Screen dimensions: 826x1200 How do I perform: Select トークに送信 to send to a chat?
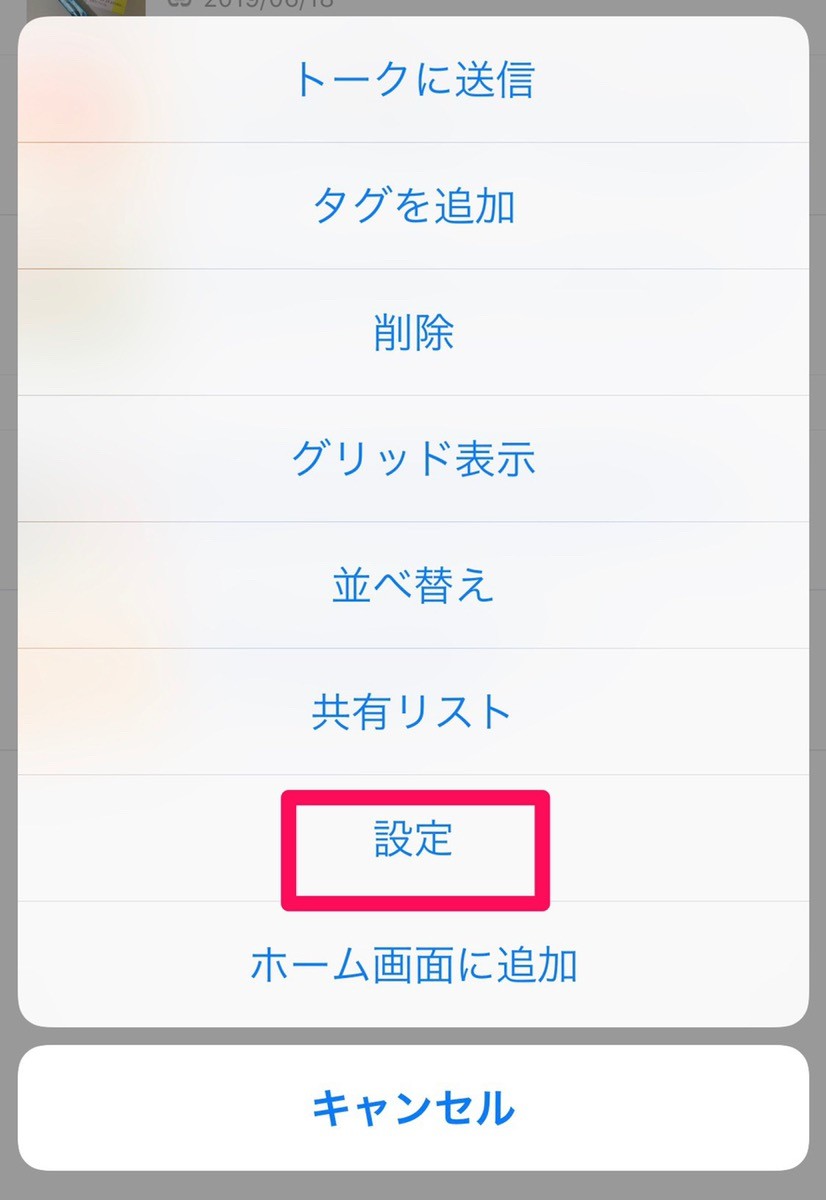413,80
